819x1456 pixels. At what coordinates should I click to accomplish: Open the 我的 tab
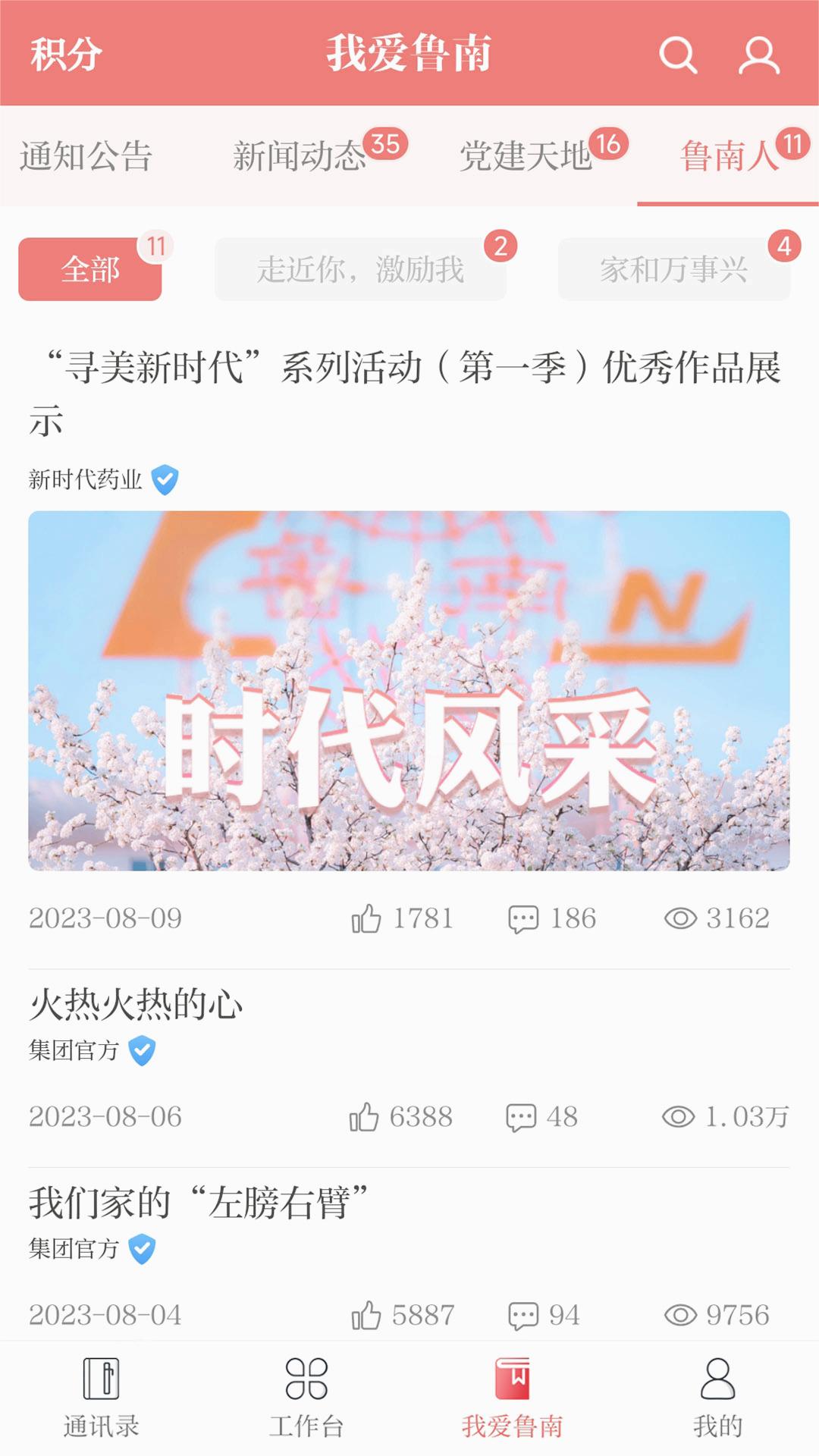click(x=717, y=1398)
